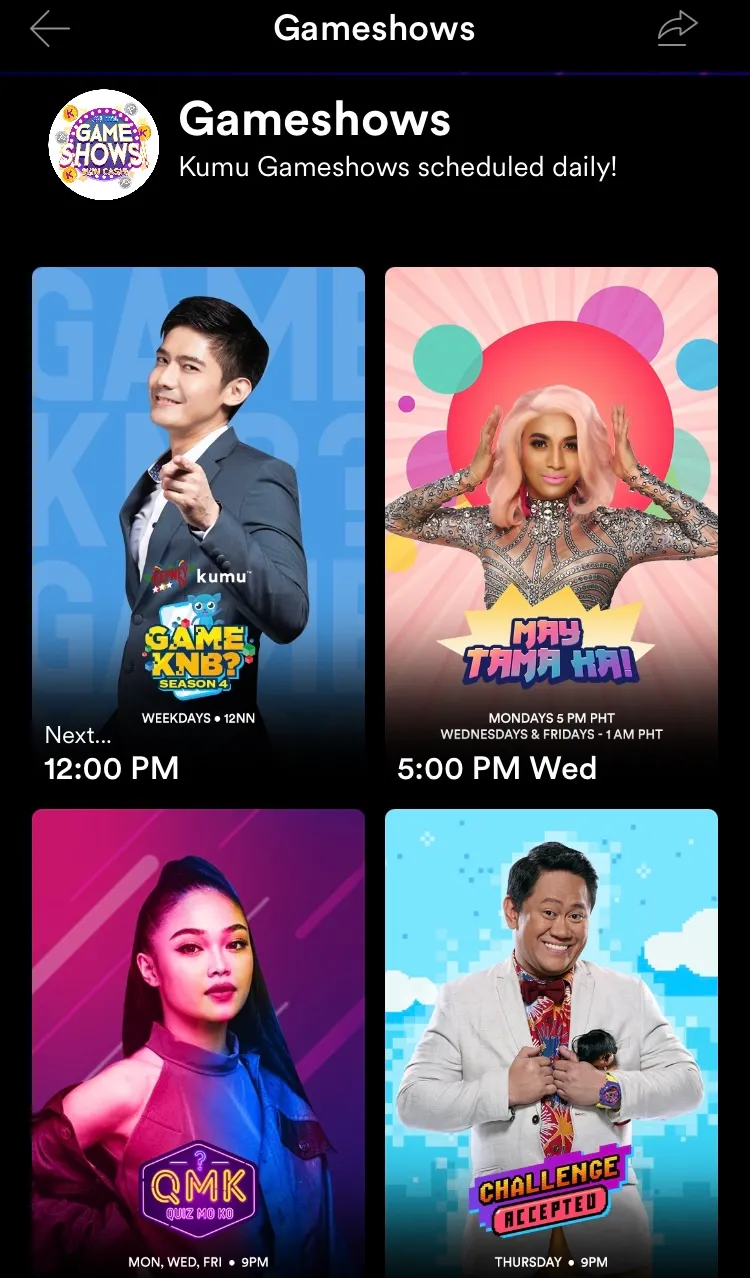Go back using the top-left arrow

[50, 30]
